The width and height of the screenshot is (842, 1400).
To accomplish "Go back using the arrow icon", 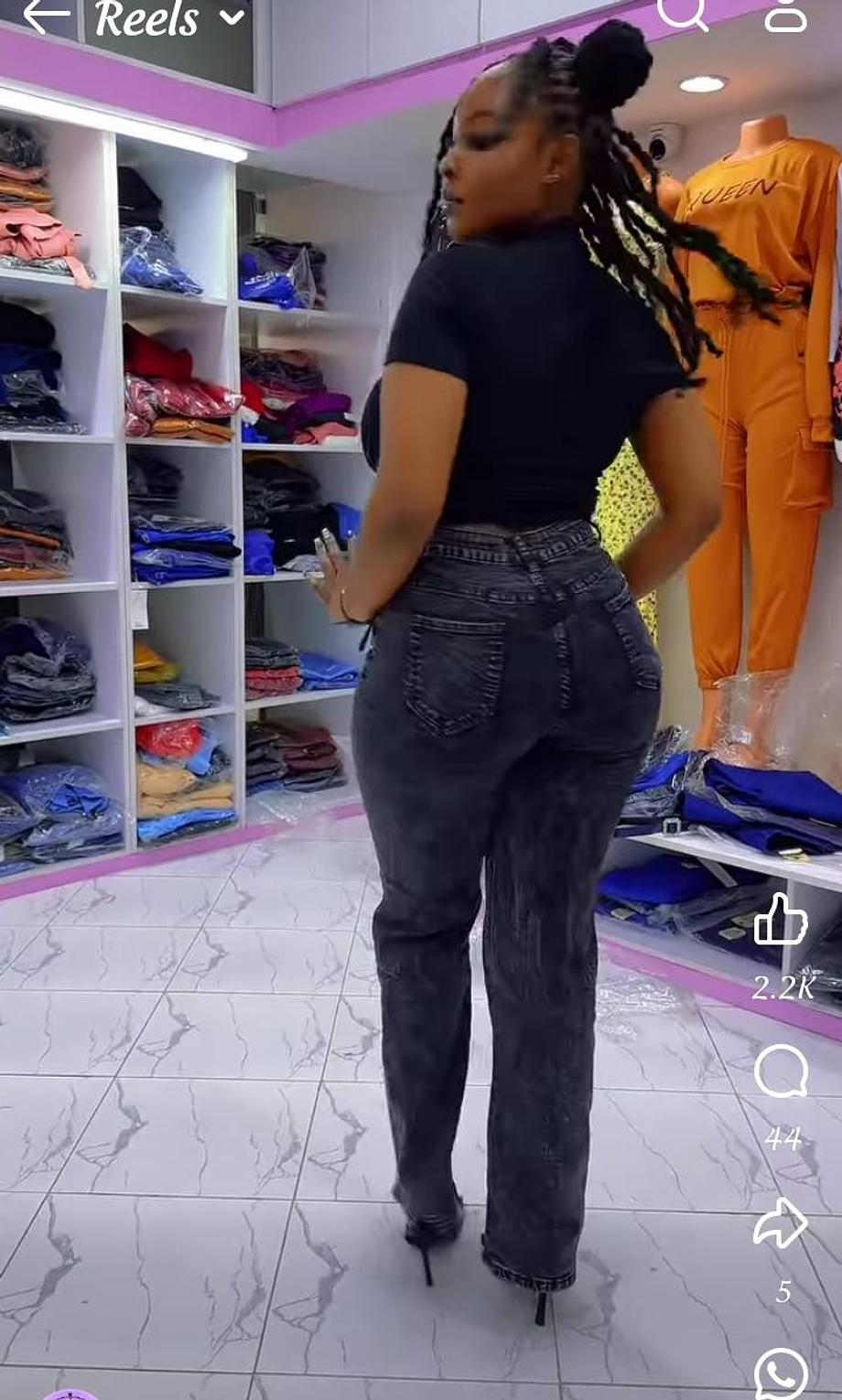I will pyautogui.click(x=47, y=16).
